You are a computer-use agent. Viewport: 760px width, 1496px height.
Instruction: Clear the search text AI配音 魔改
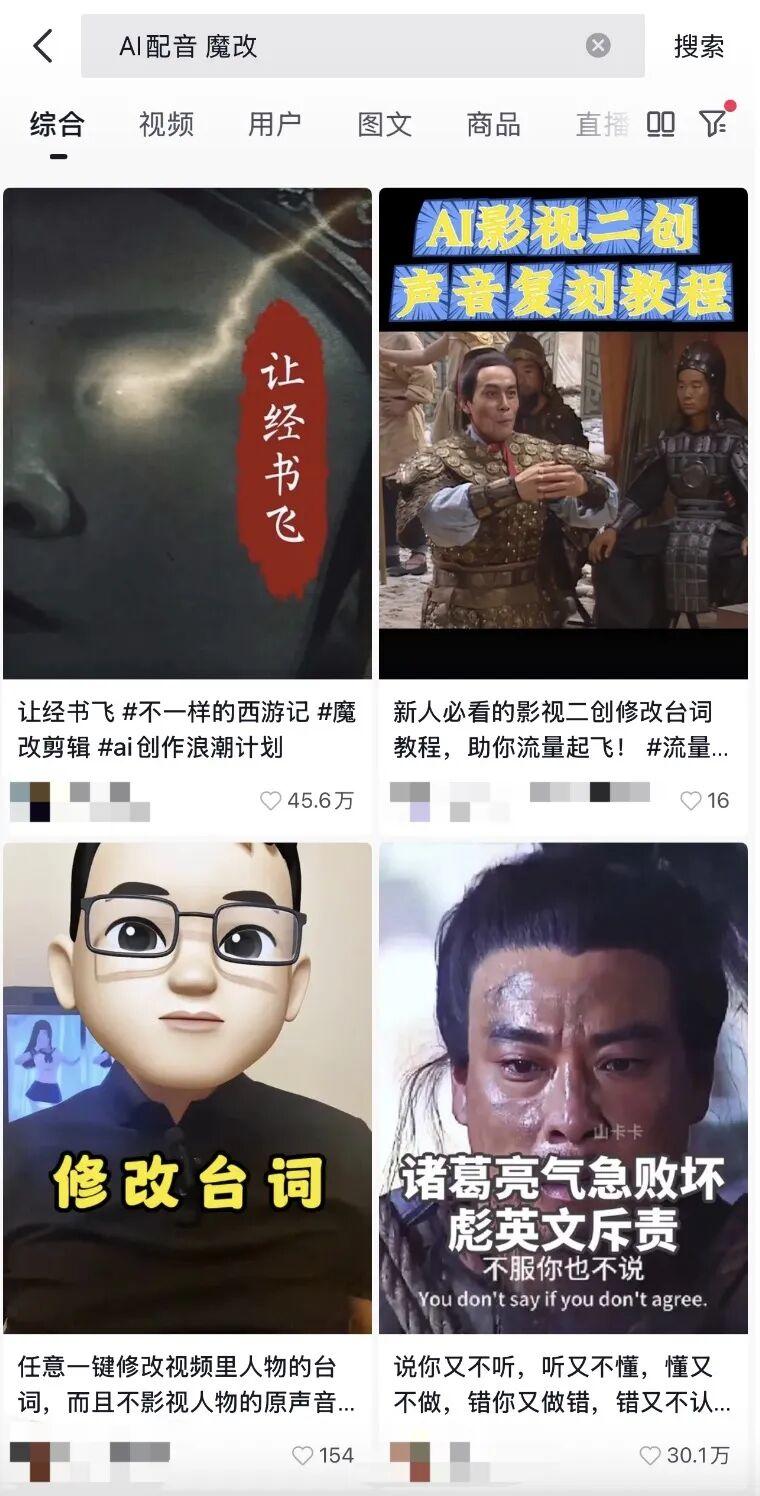pyautogui.click(x=598, y=46)
